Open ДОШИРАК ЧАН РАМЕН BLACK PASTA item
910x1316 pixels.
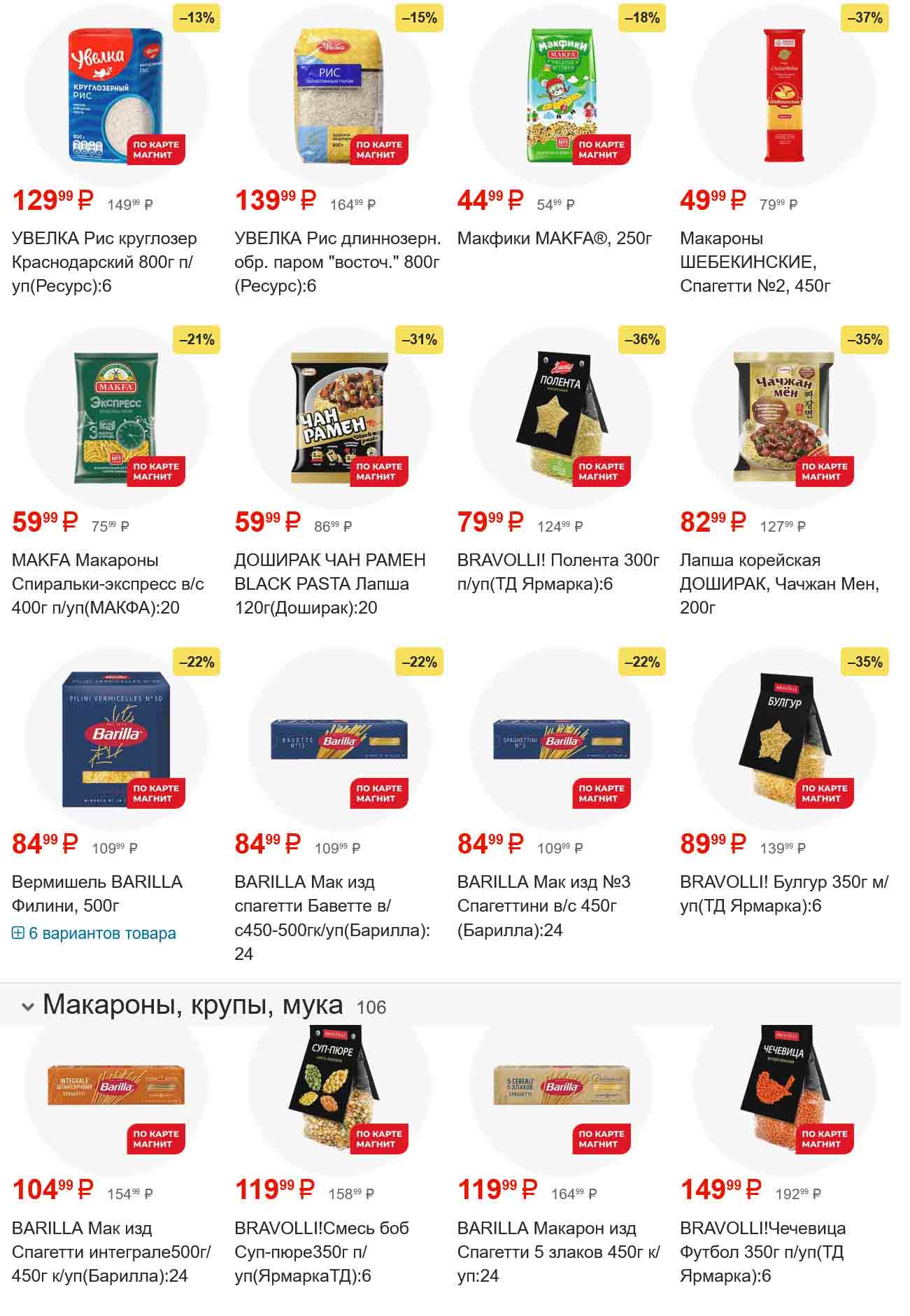click(x=329, y=583)
